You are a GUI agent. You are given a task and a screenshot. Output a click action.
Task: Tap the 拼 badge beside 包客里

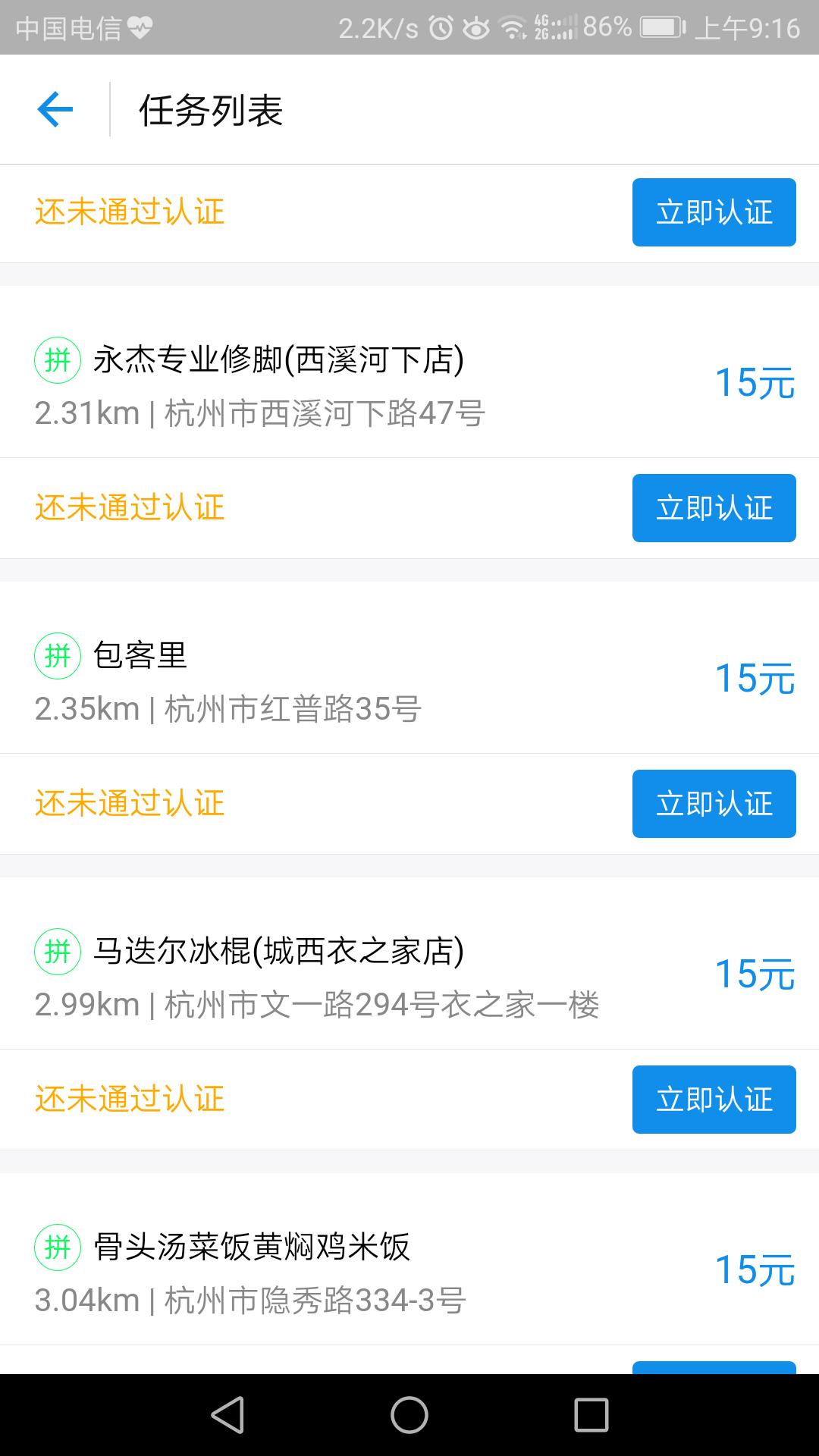point(57,658)
